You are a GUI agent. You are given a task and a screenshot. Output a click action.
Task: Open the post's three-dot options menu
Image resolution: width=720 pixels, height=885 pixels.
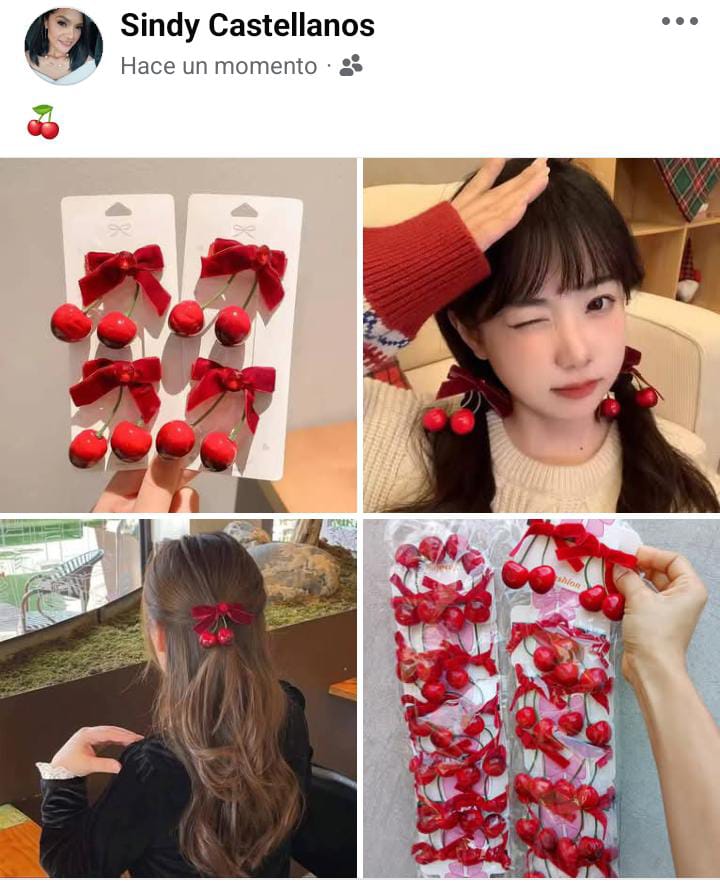(679, 22)
